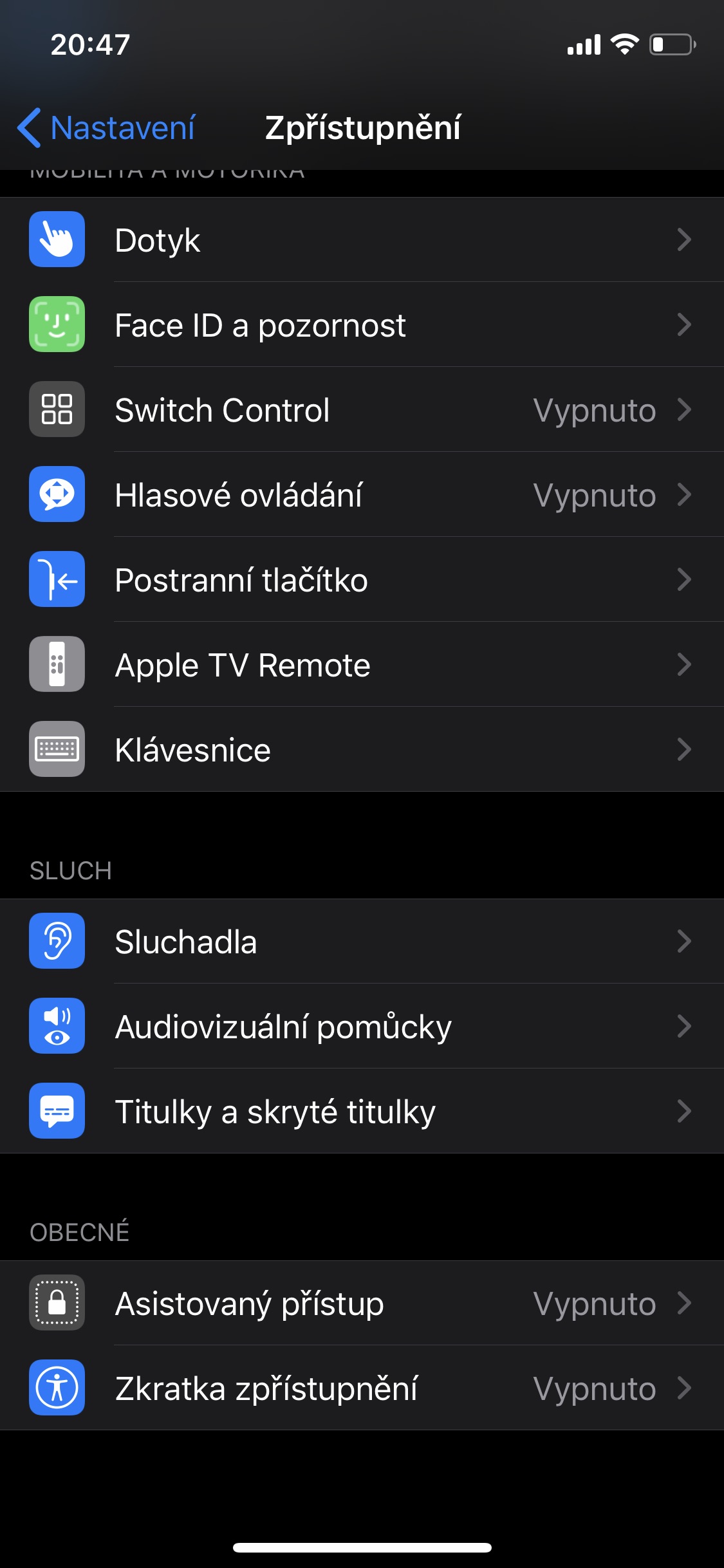Open Switch Control settings

[x=362, y=409]
